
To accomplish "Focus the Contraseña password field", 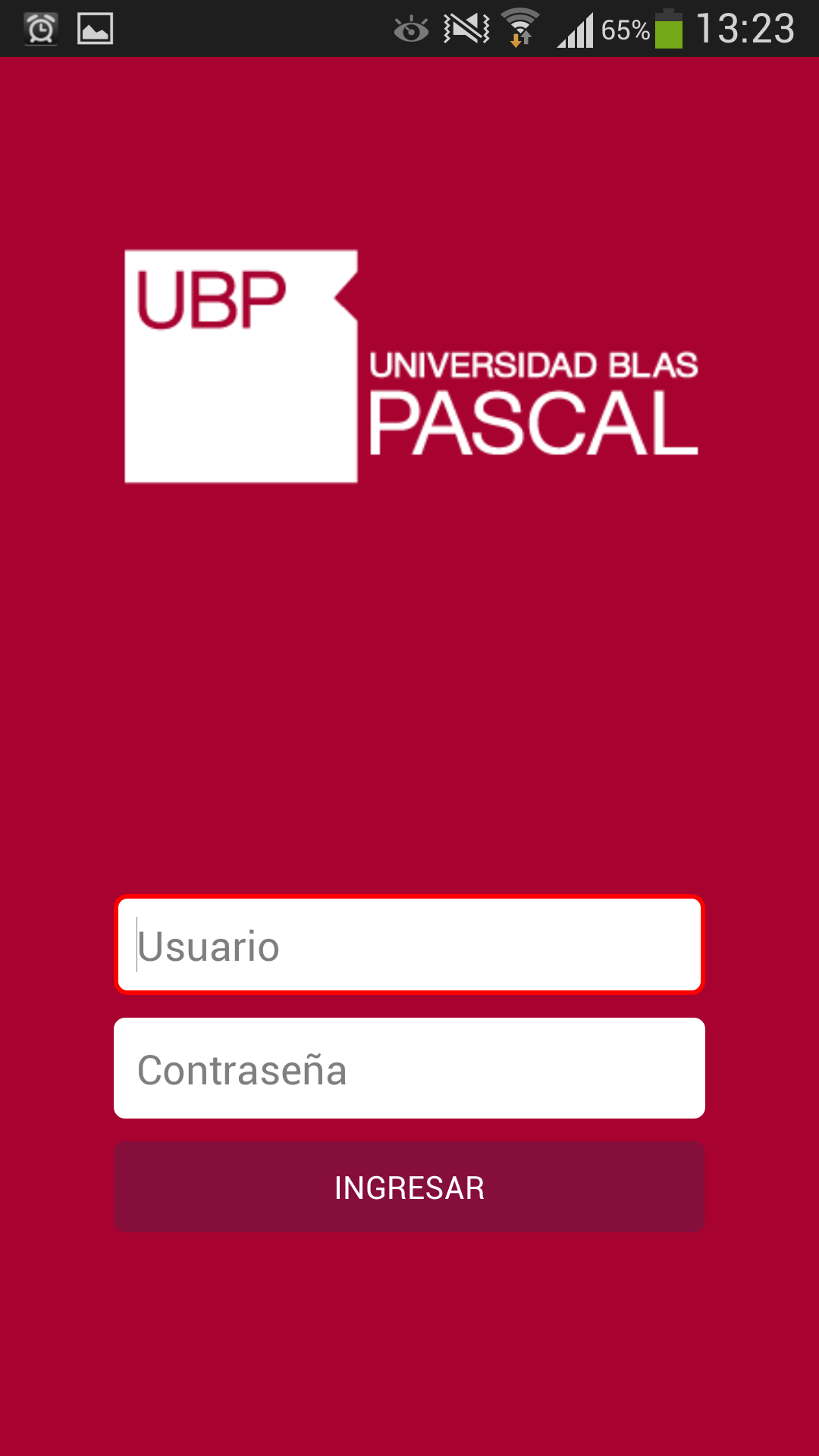I will click(409, 1068).
